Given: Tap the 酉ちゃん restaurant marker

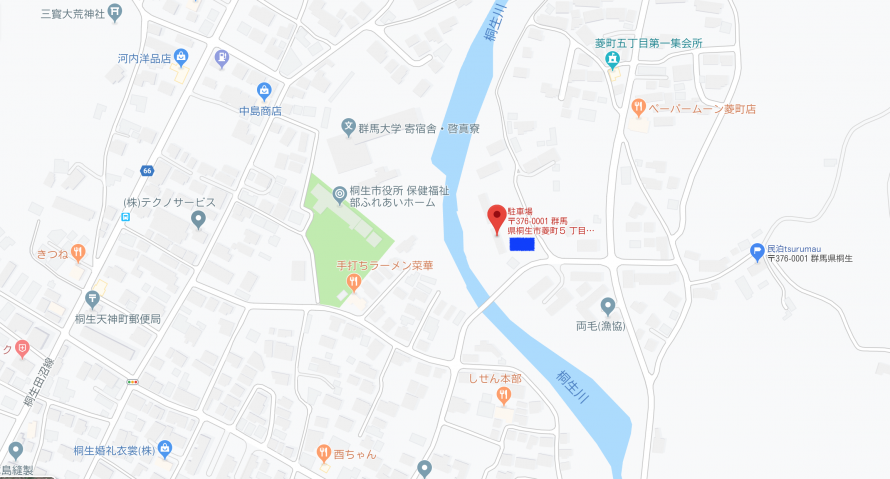Looking at the screenshot, I should coord(324,452).
